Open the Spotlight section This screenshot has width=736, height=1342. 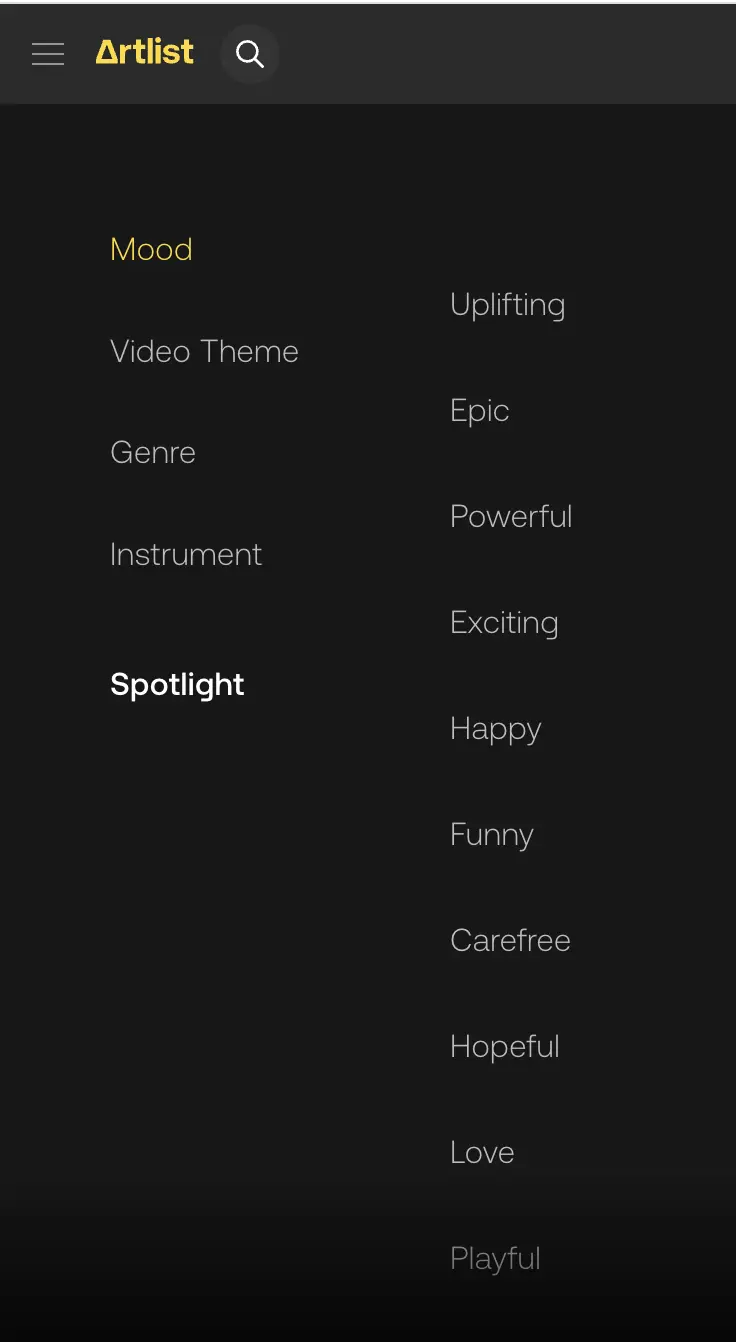(x=177, y=685)
